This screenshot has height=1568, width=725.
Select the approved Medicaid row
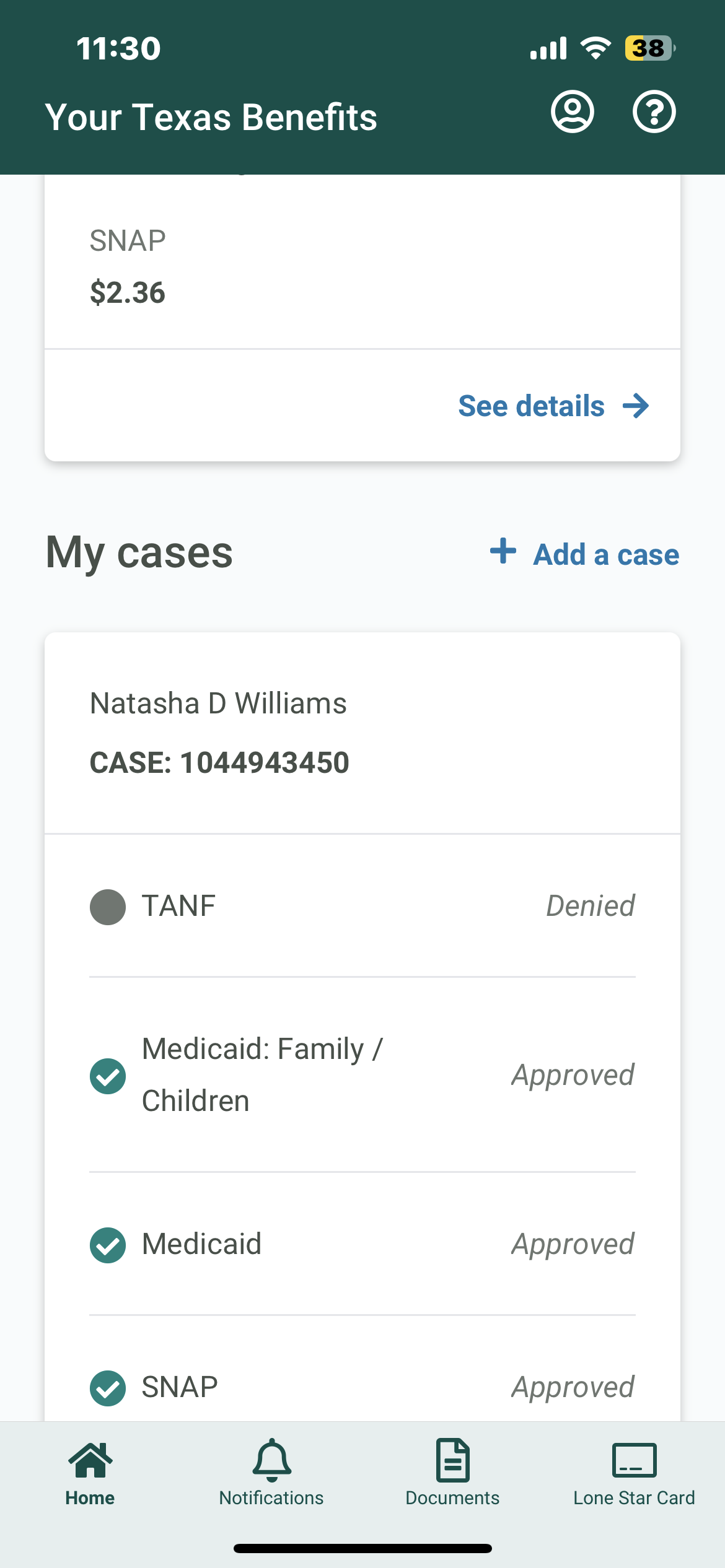pyautogui.click(x=362, y=1245)
